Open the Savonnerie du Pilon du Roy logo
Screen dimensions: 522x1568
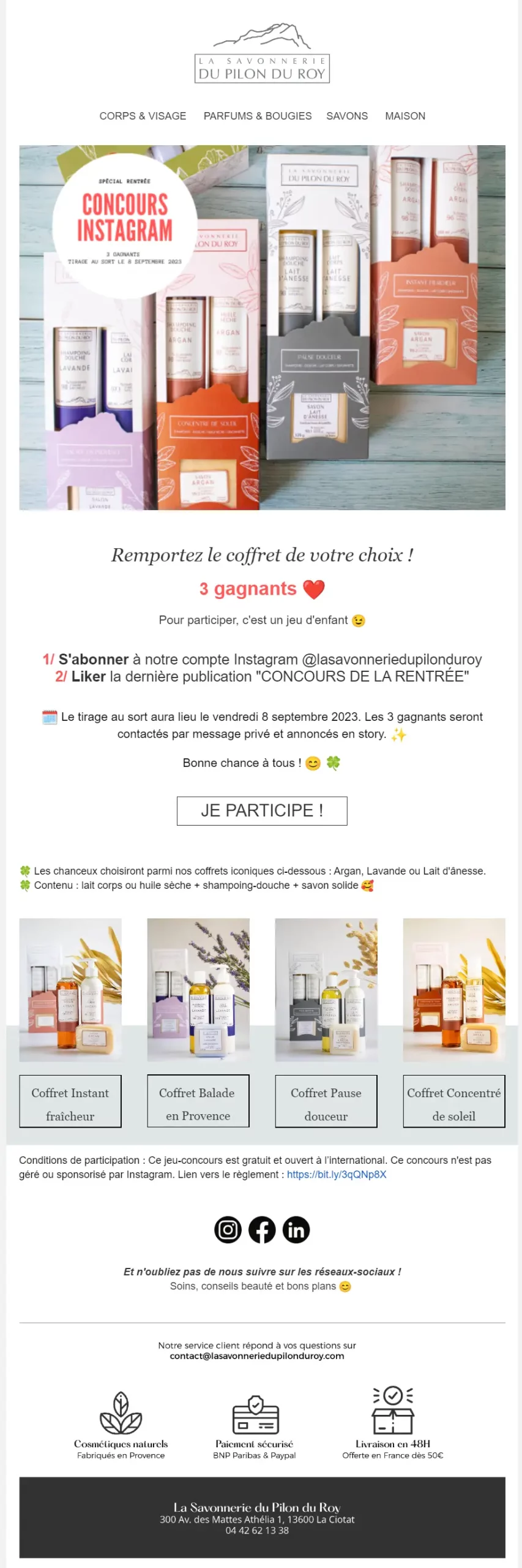(x=262, y=55)
